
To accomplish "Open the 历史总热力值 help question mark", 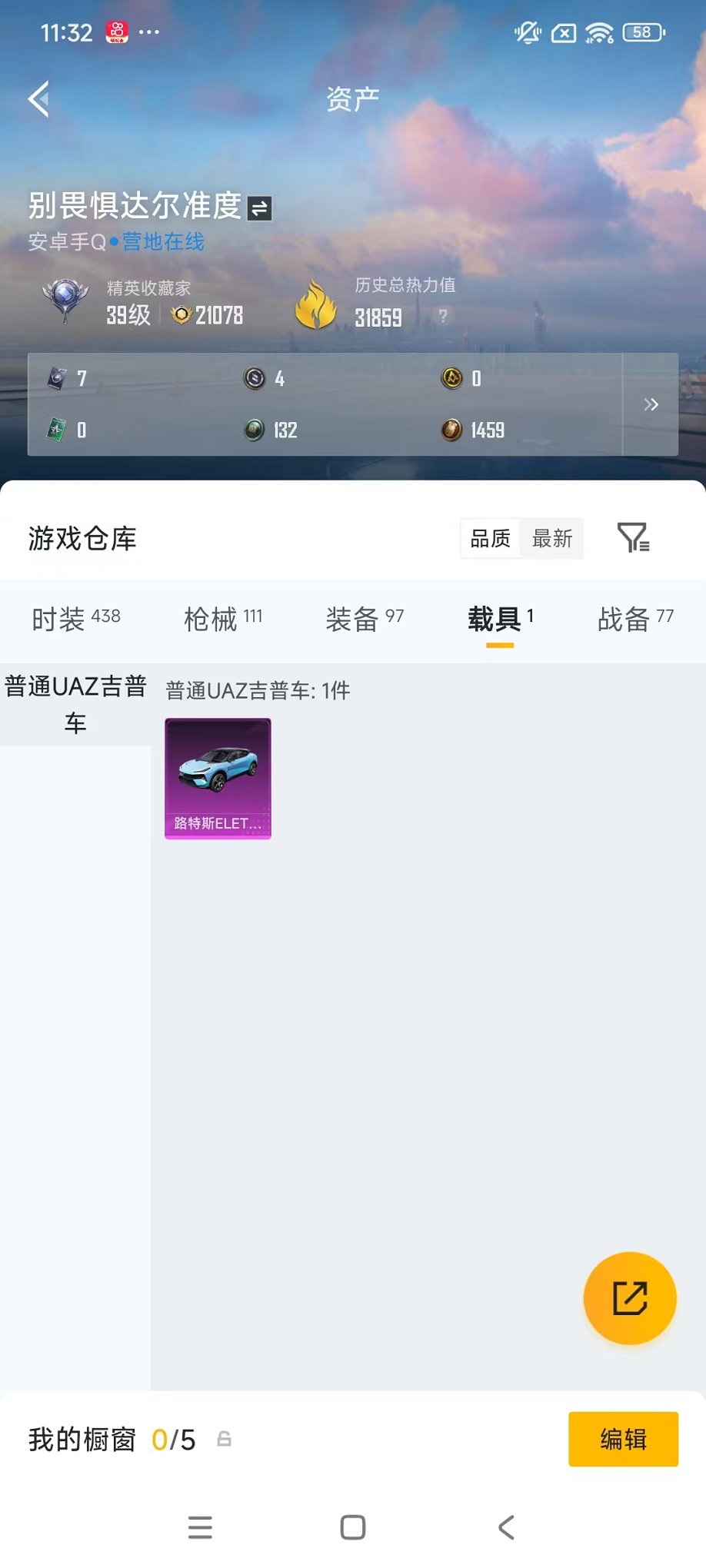I will click(443, 316).
